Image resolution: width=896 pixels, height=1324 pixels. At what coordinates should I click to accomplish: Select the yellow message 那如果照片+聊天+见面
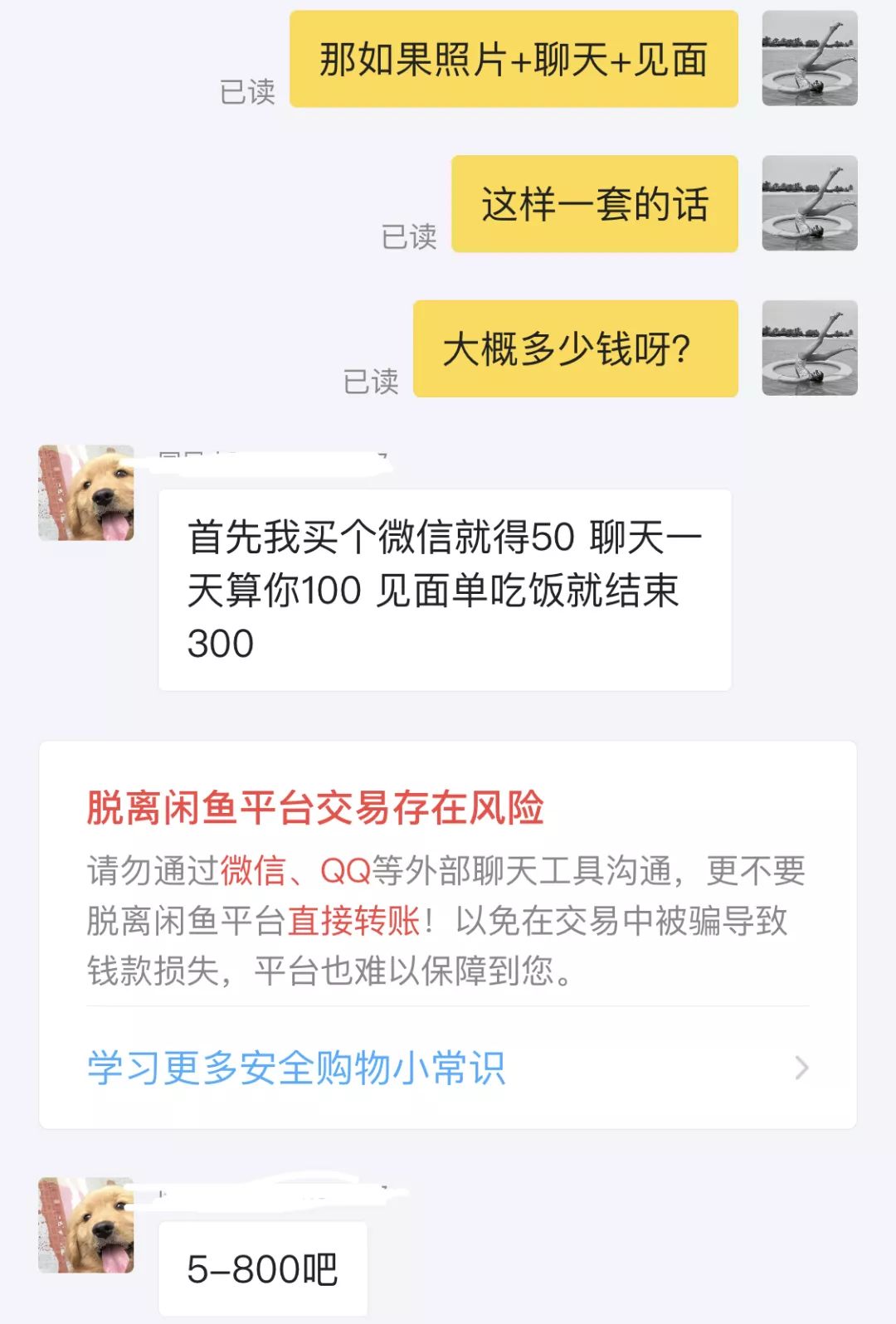tap(510, 56)
